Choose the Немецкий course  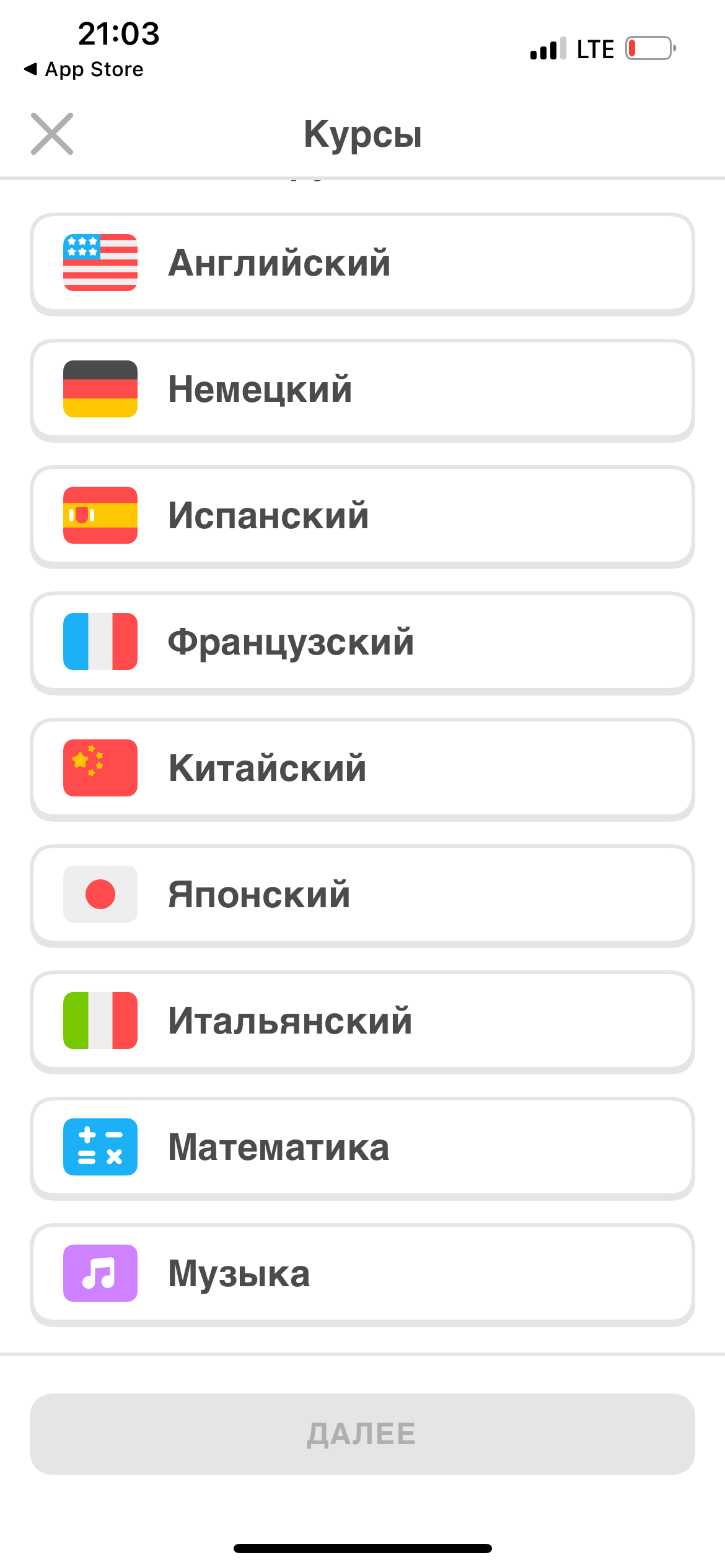coord(362,390)
